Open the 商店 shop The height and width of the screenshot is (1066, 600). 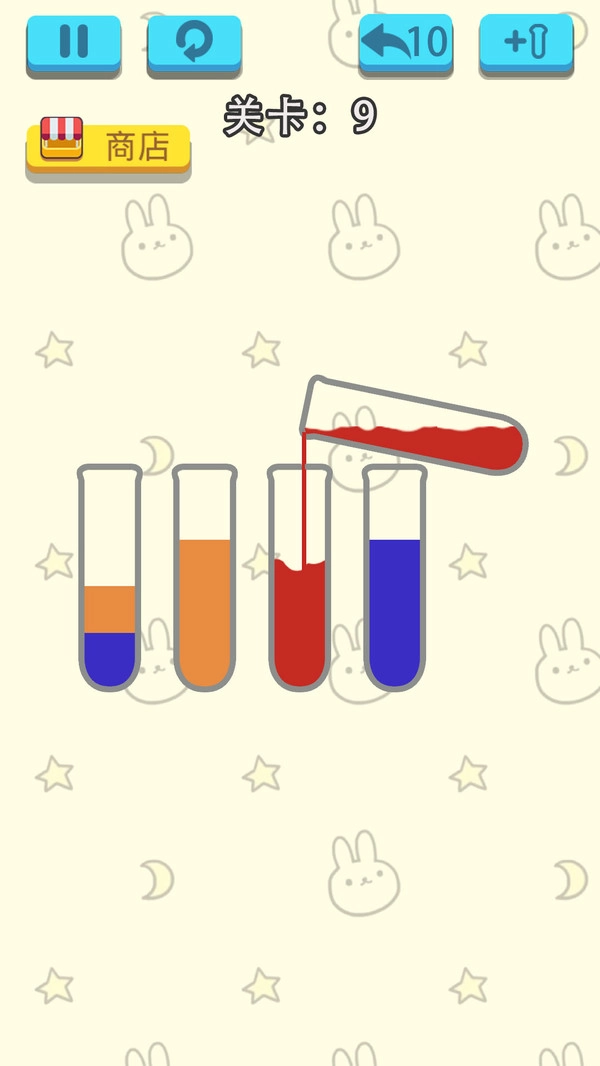click(108, 148)
